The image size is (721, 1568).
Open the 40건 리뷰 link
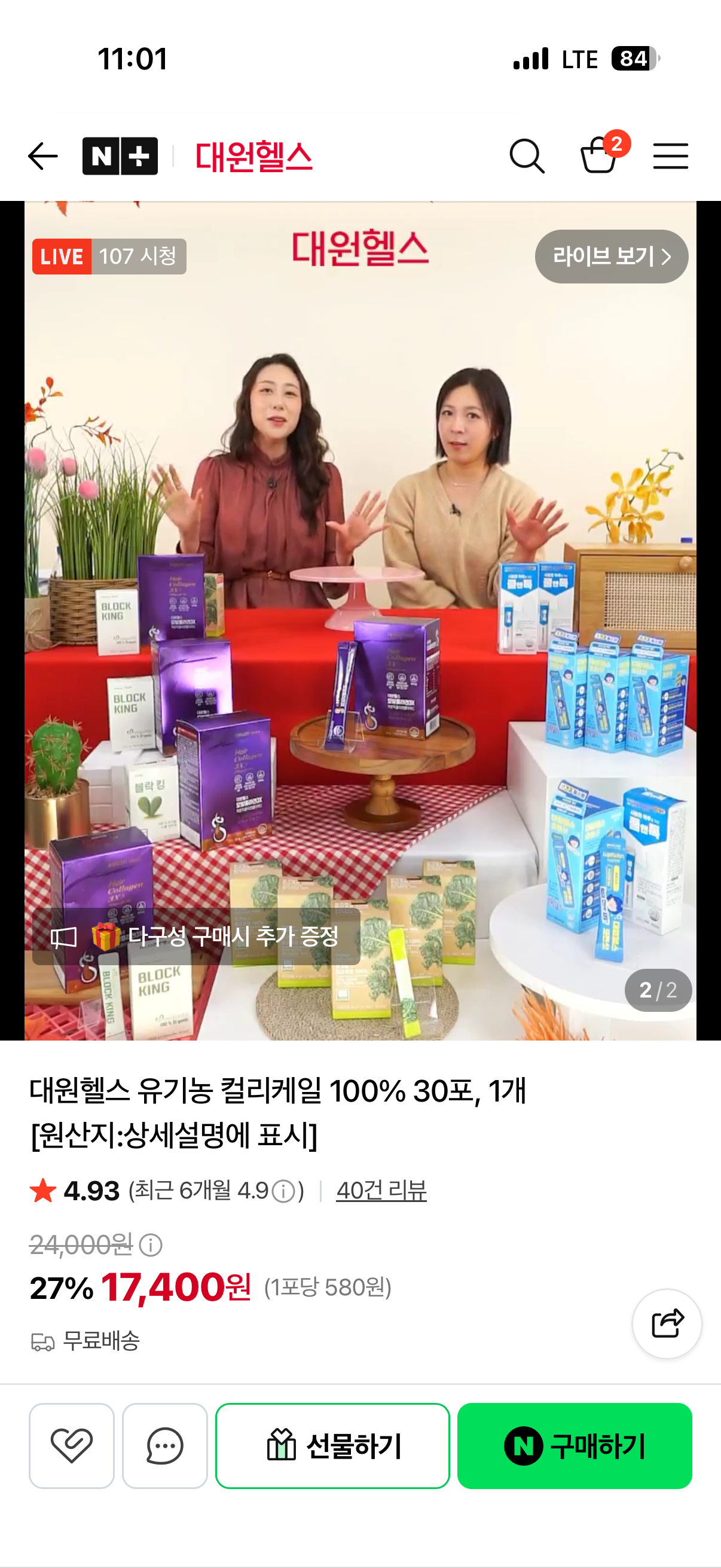[x=381, y=1191]
